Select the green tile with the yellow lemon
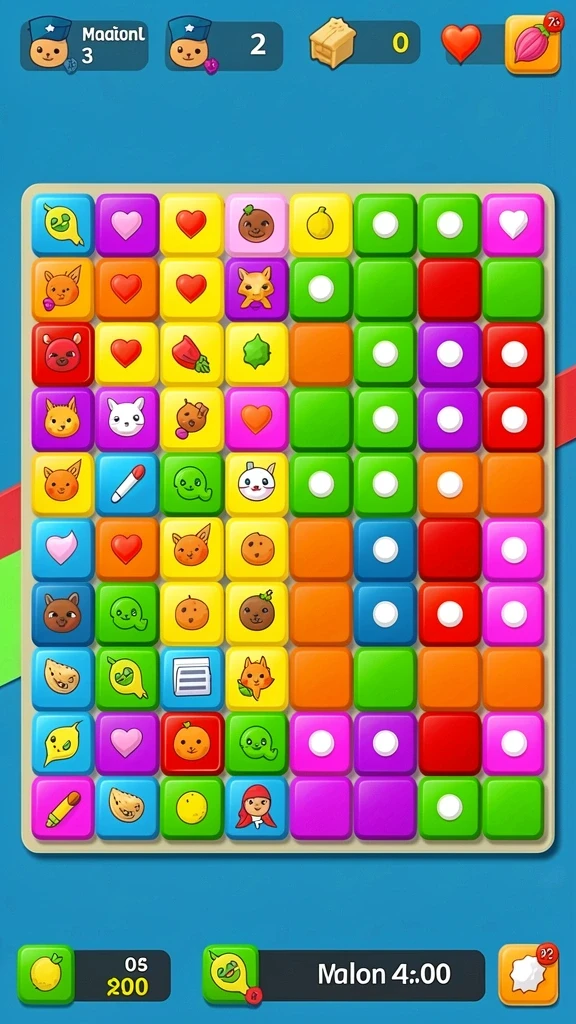Viewport: 576px width, 1024px height. (191, 808)
